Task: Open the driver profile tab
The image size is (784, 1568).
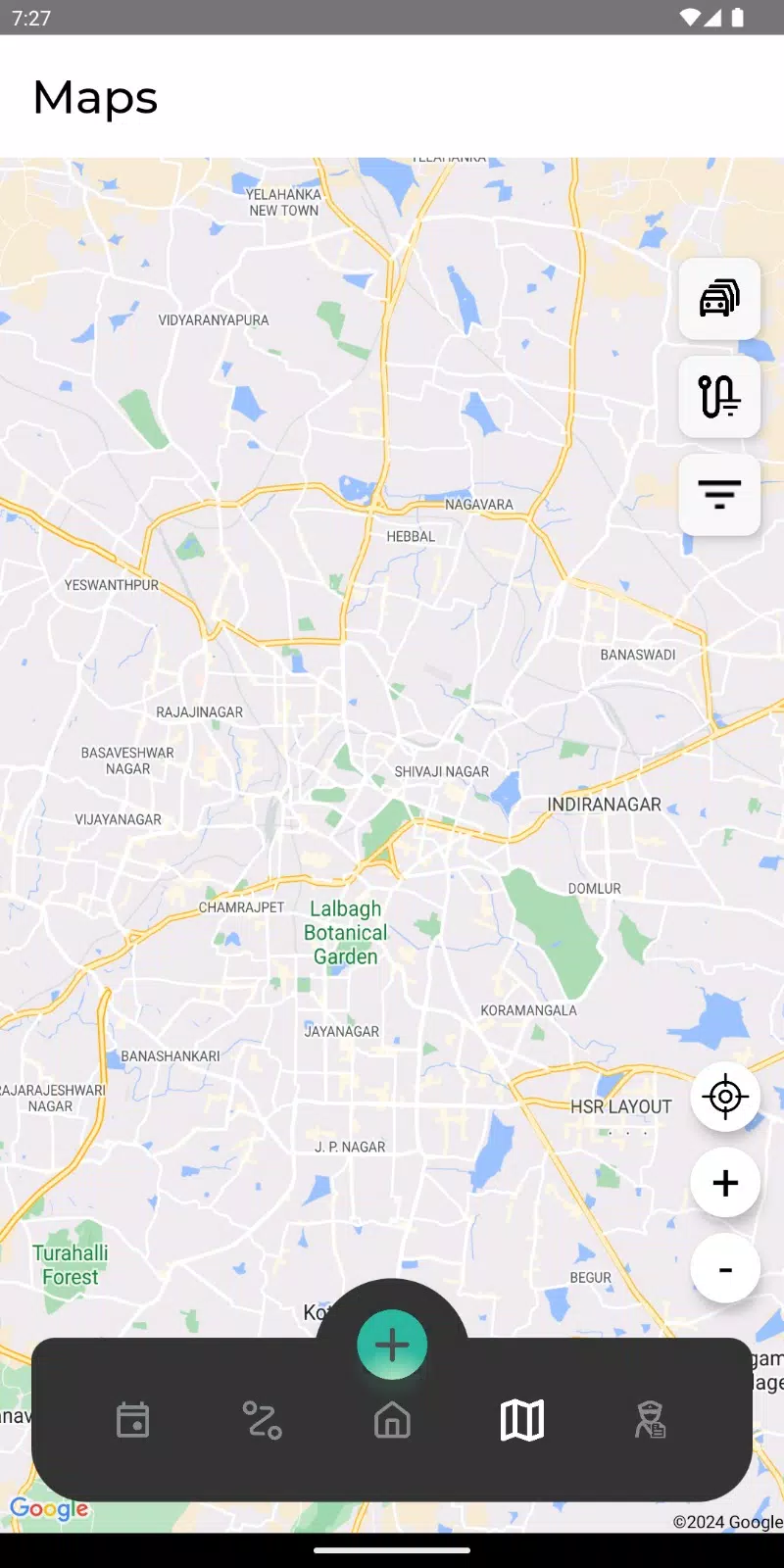Action: (650, 1420)
